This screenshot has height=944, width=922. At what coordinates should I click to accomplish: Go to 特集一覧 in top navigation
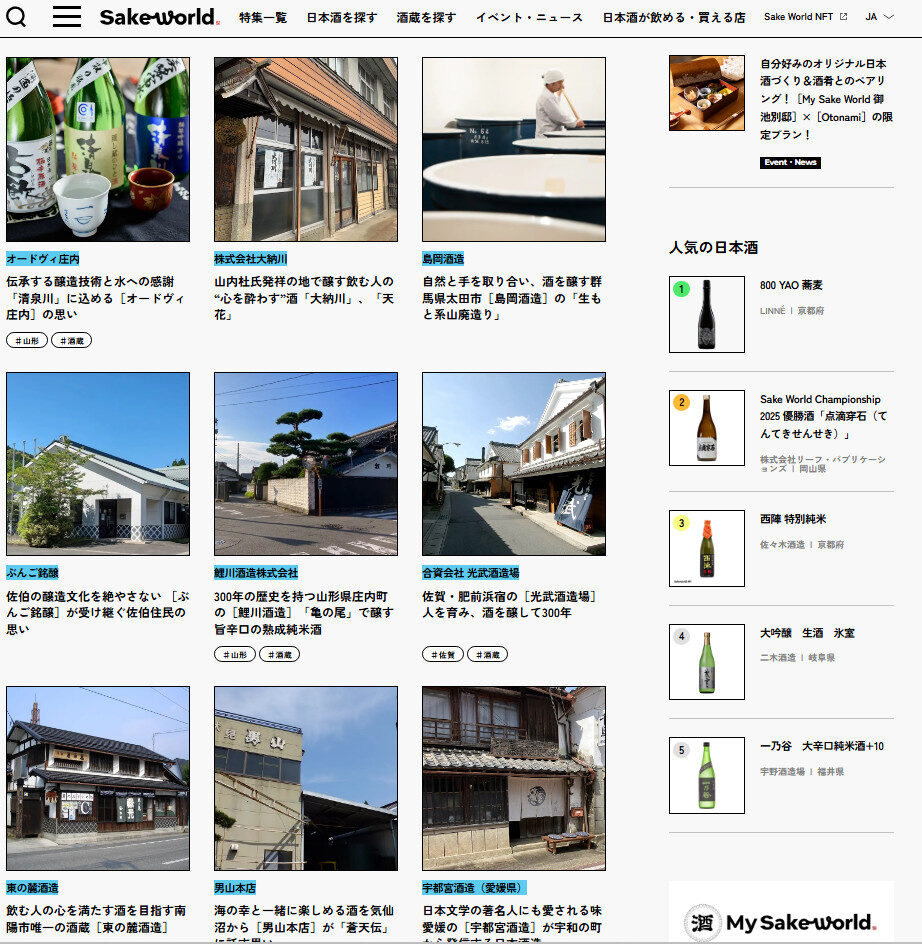(263, 18)
